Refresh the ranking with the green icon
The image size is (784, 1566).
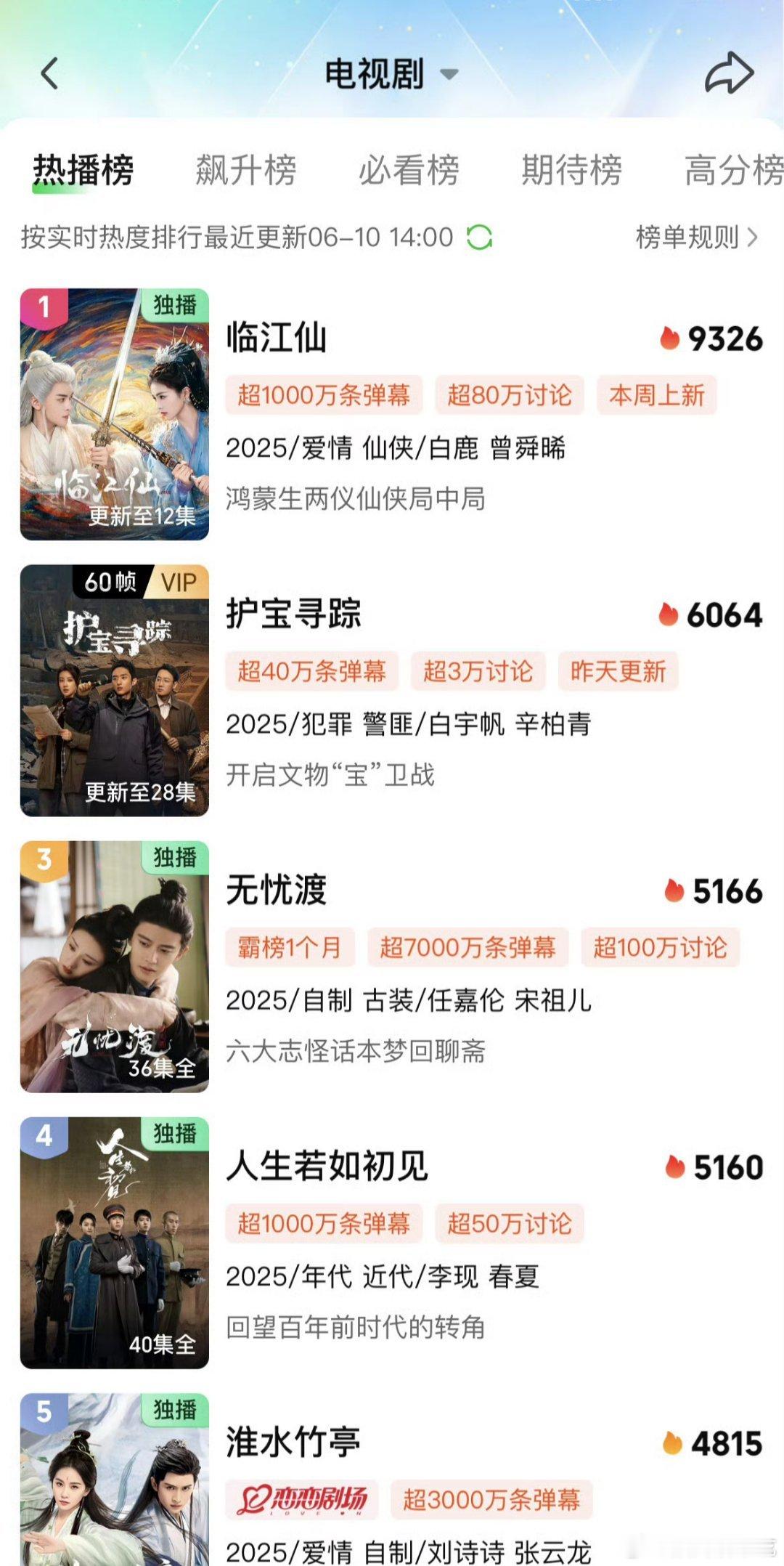point(479,237)
